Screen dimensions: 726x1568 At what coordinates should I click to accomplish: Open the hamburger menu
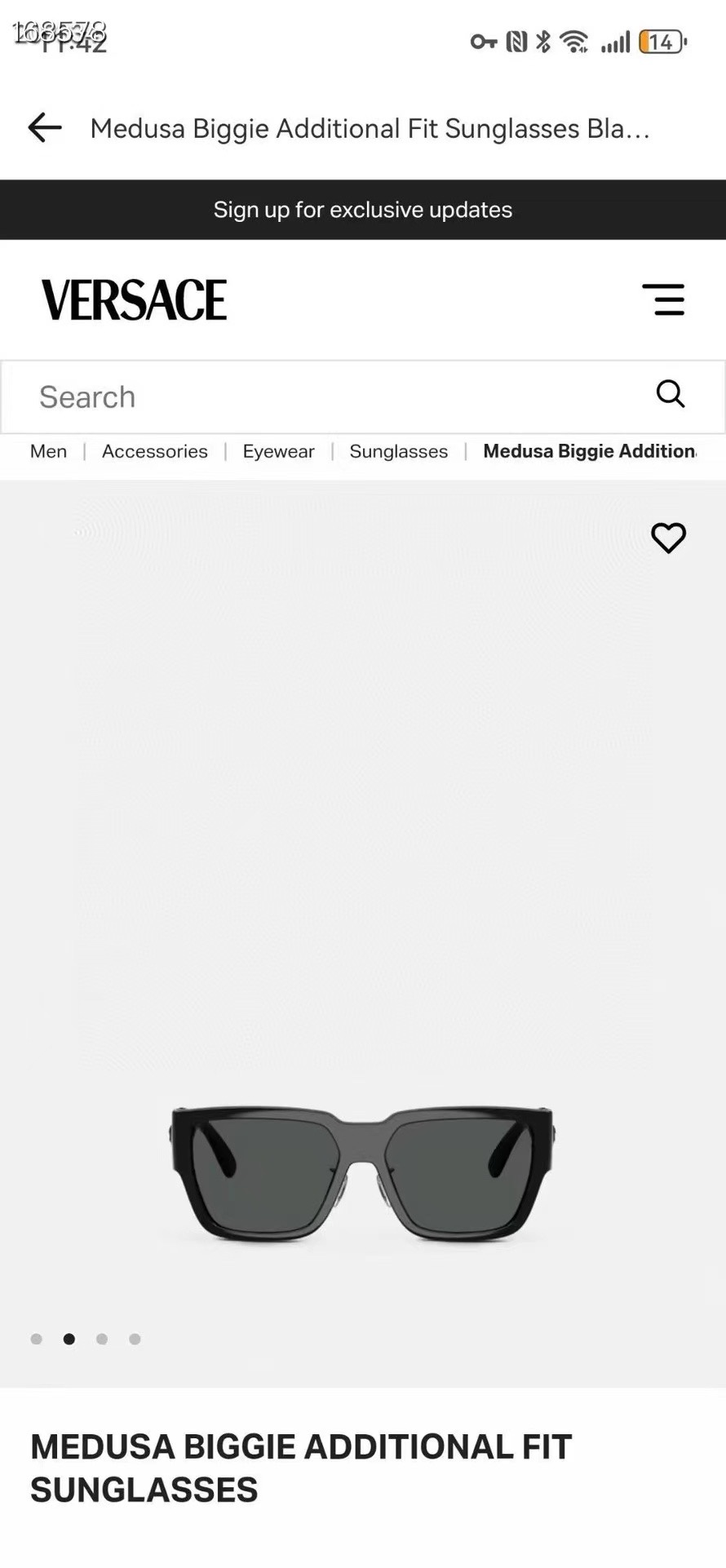(663, 299)
